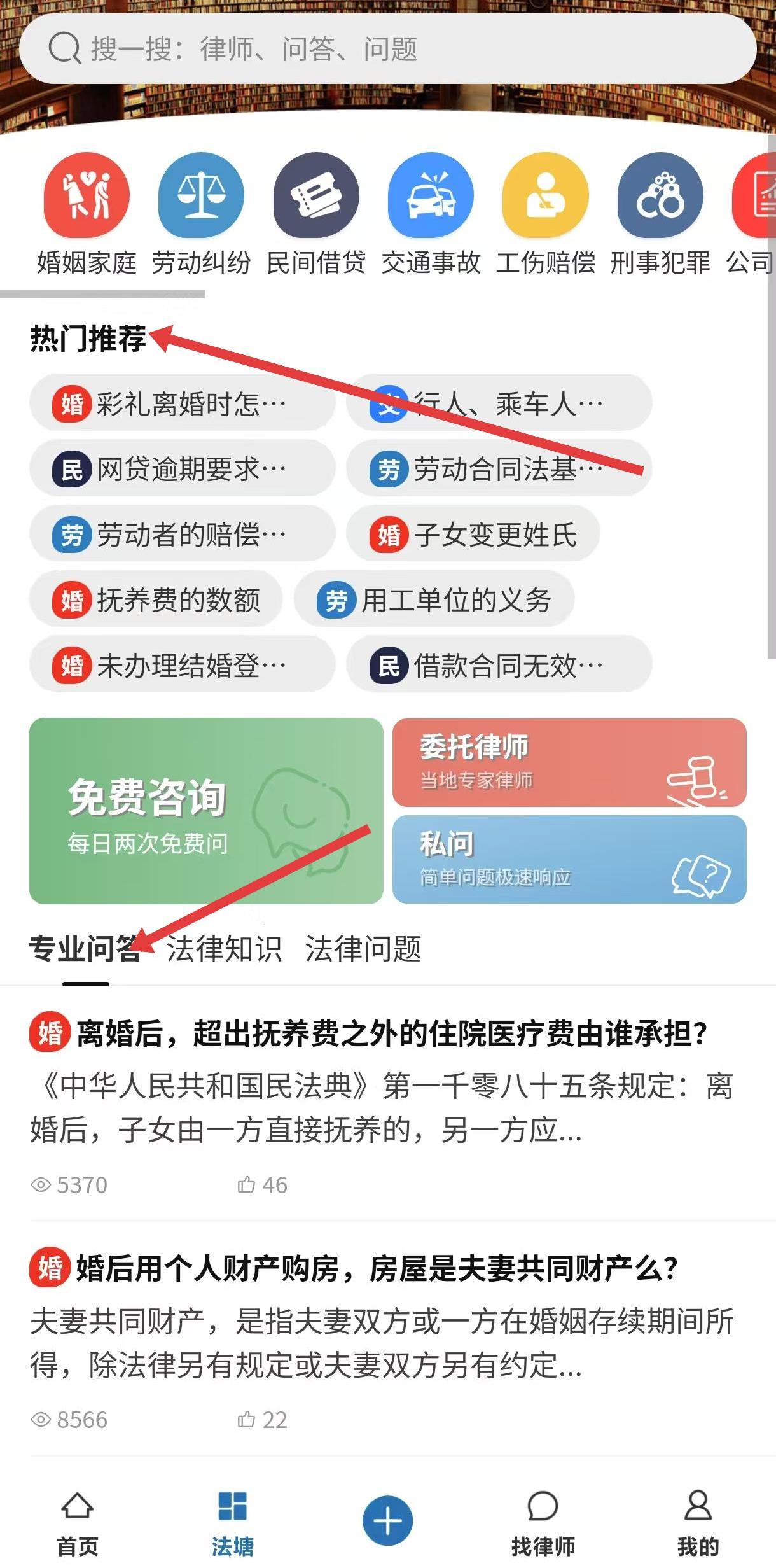Viewport: 776px width, 1568px height.
Task: Open the 免费咨询 card
Action: pos(206,811)
